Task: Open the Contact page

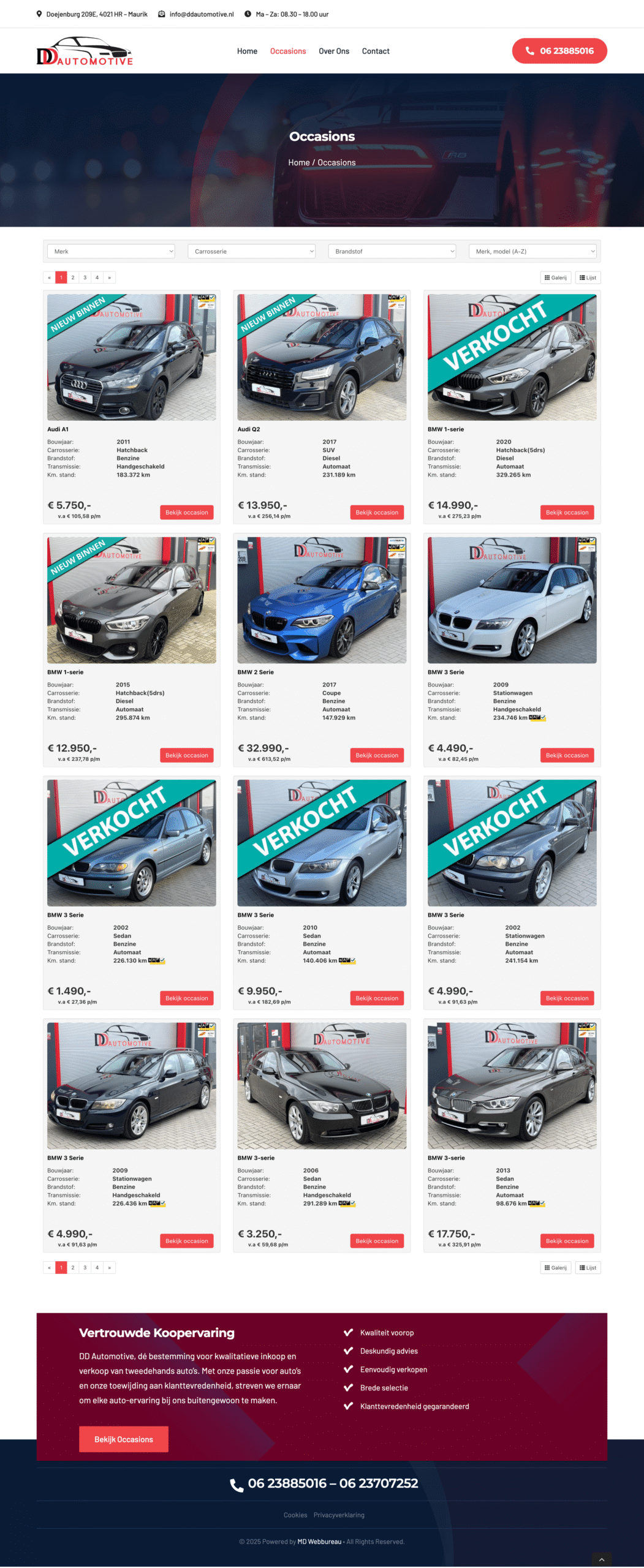Action: click(376, 51)
